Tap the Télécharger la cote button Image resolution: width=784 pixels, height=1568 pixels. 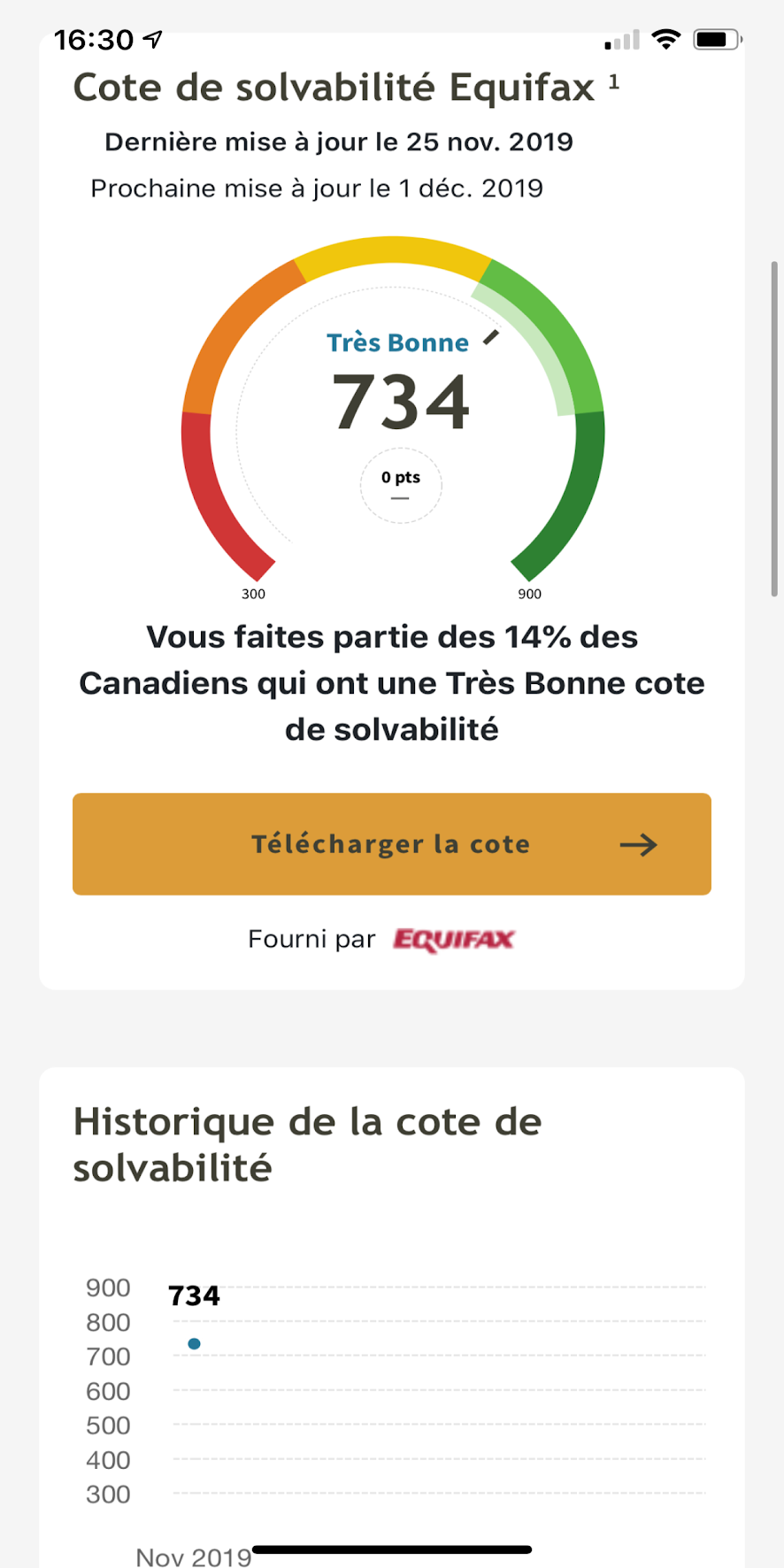tap(391, 844)
